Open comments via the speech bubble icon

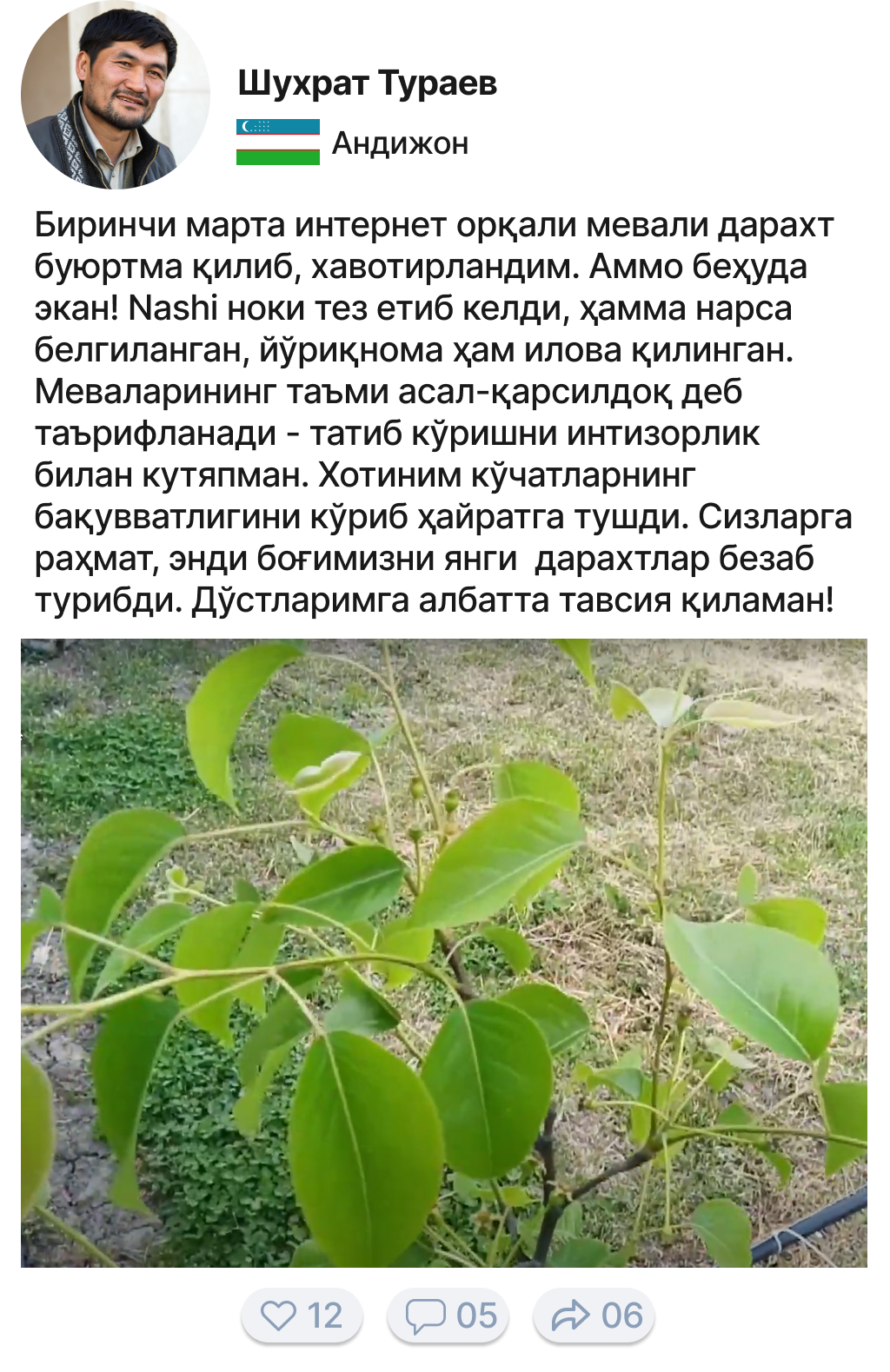427,1315
